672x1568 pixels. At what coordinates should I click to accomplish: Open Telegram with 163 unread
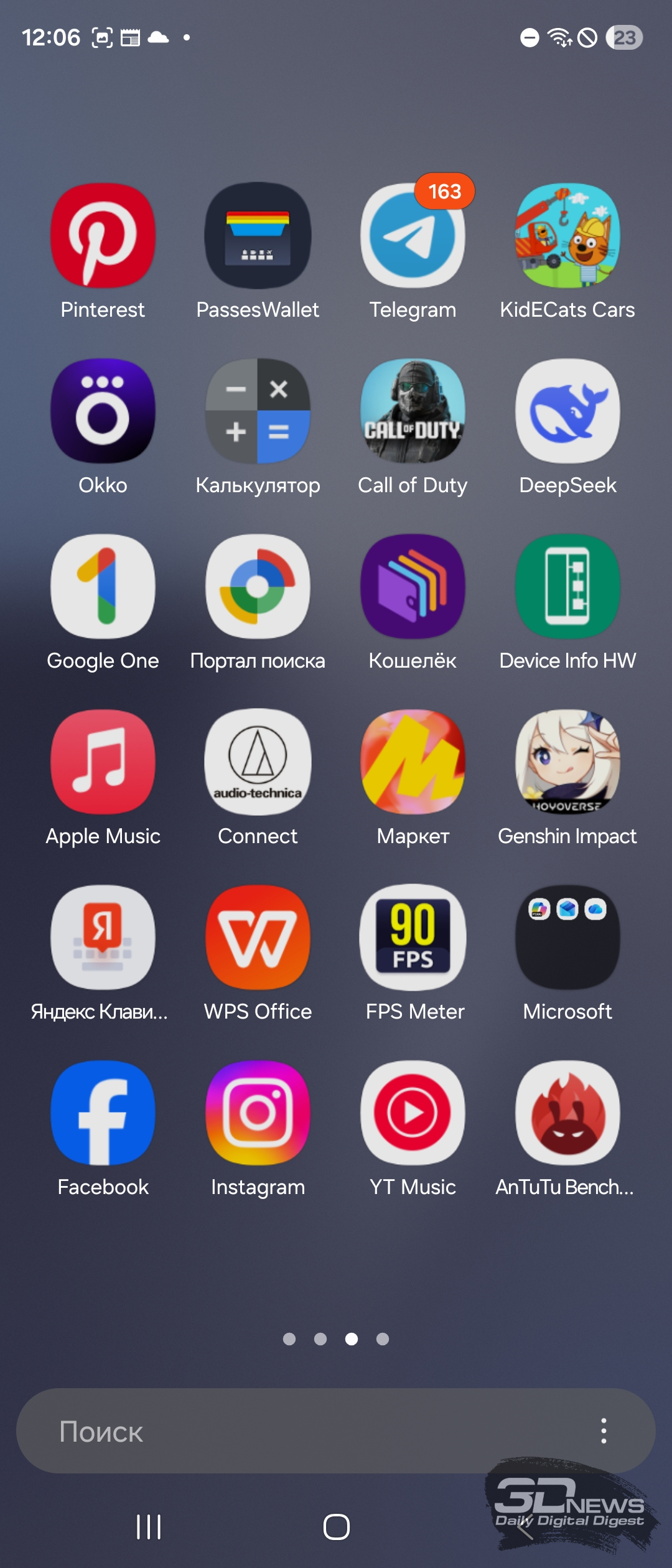click(x=413, y=235)
